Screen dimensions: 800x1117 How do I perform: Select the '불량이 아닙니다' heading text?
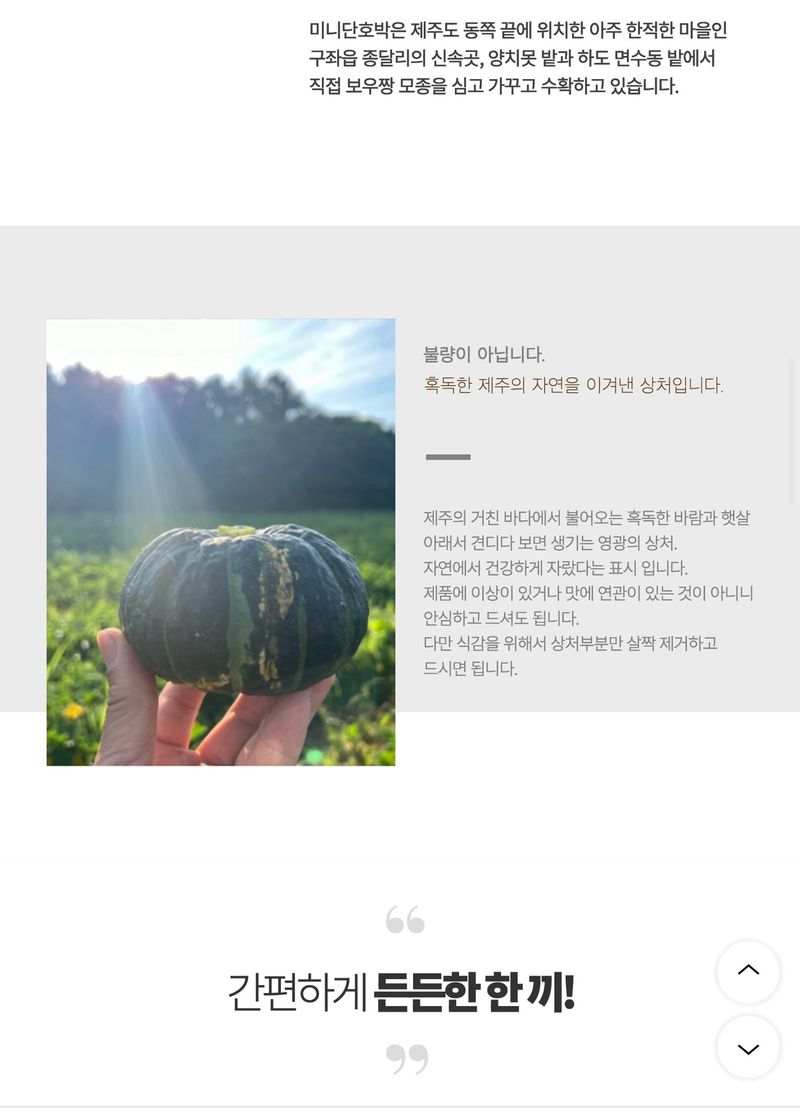tap(484, 355)
